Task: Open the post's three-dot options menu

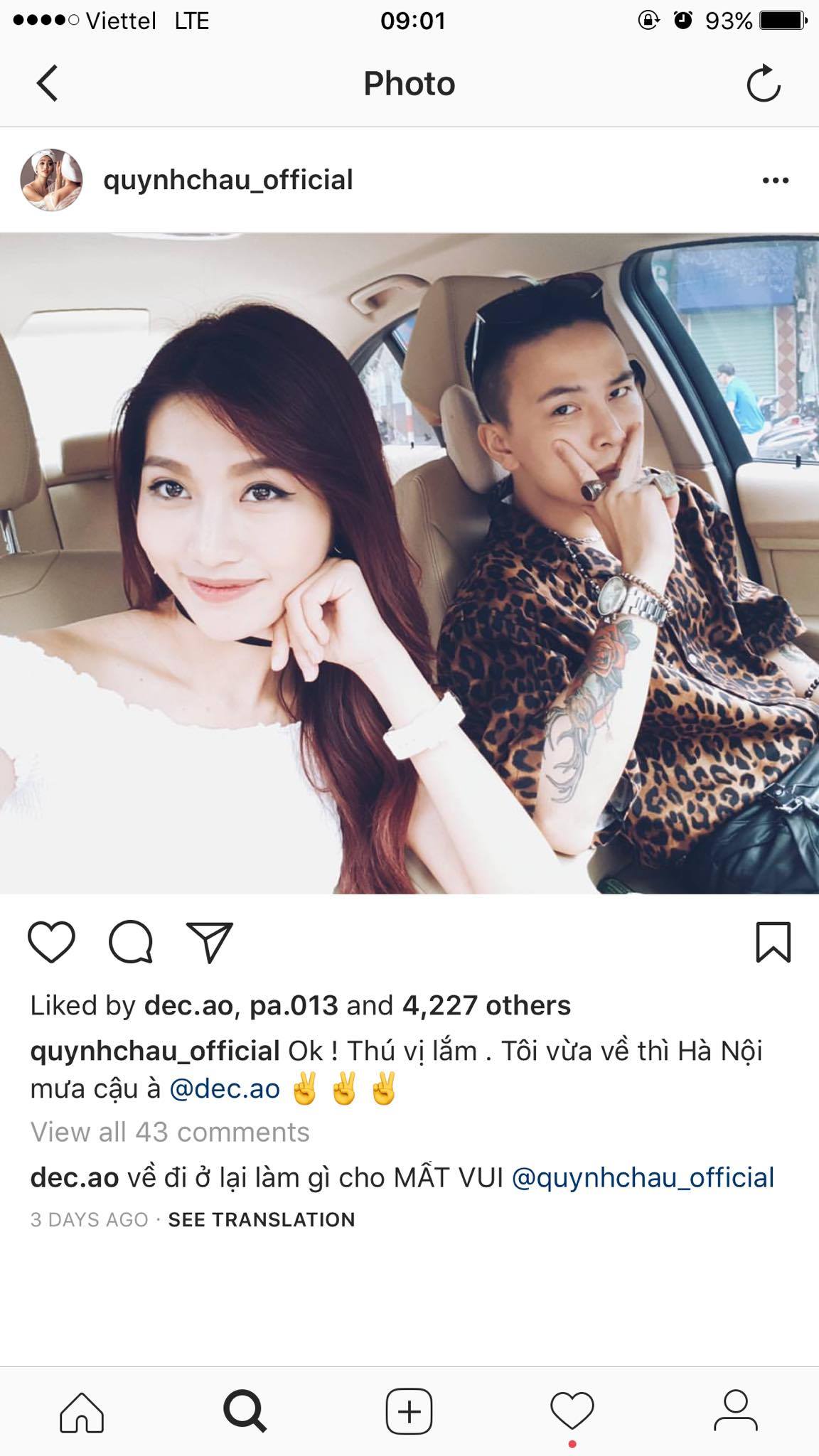Action: point(775,181)
